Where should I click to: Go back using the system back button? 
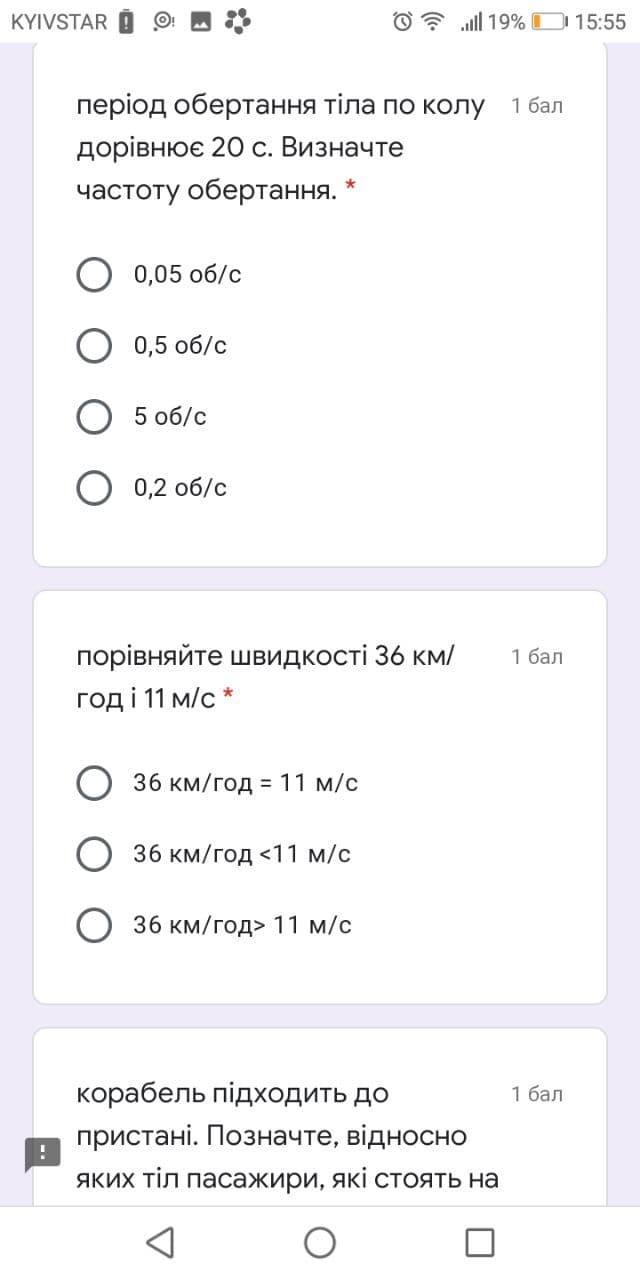pyautogui.click(x=160, y=1242)
